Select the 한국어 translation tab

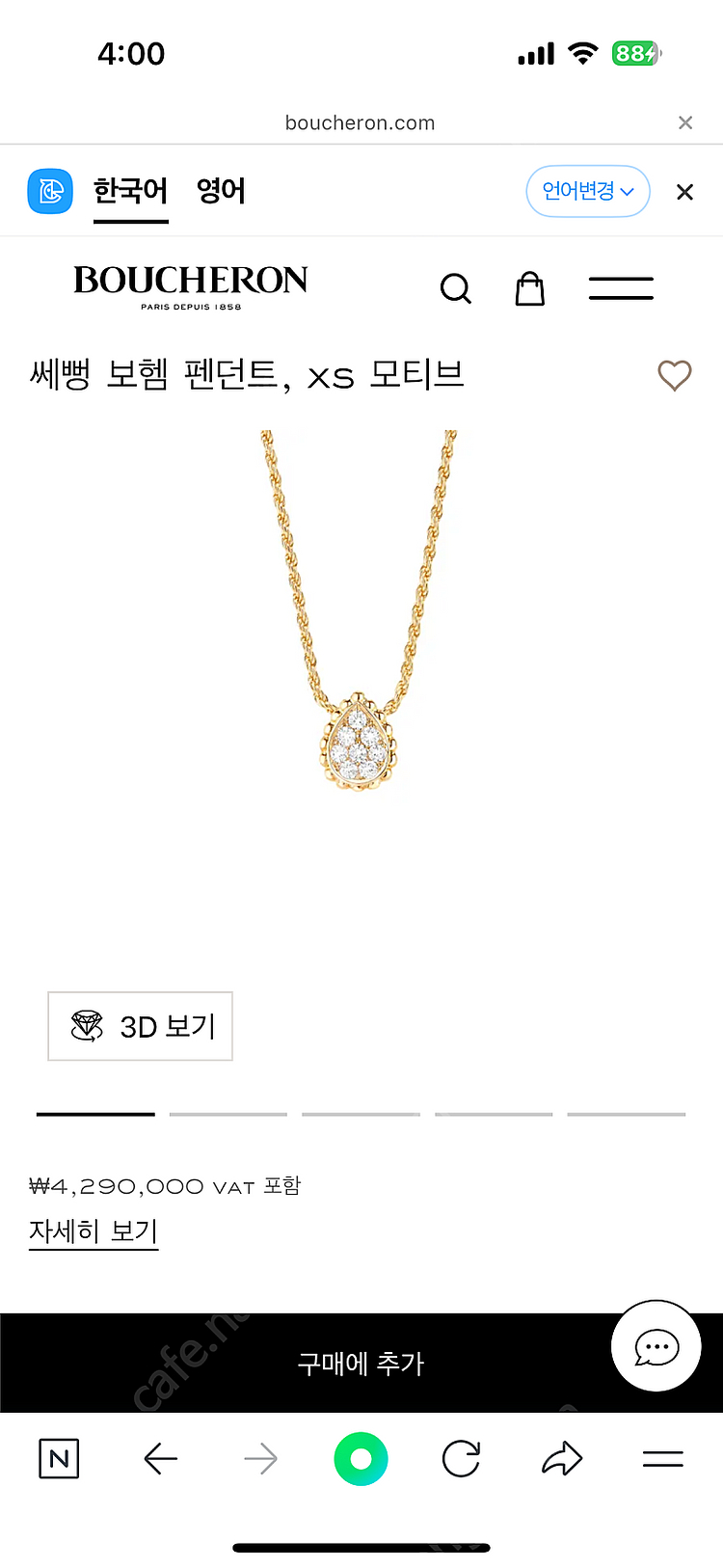[131, 191]
